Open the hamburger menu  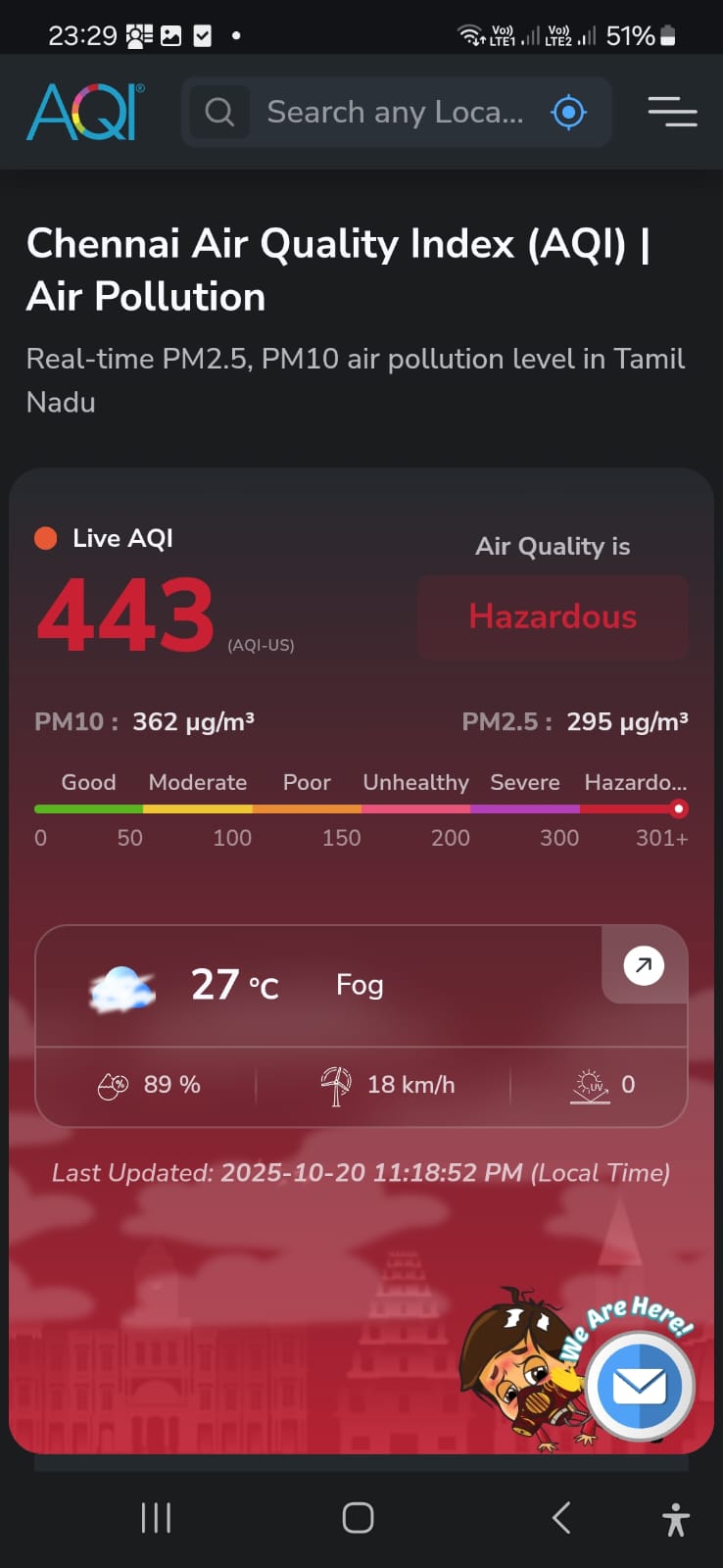coord(672,112)
